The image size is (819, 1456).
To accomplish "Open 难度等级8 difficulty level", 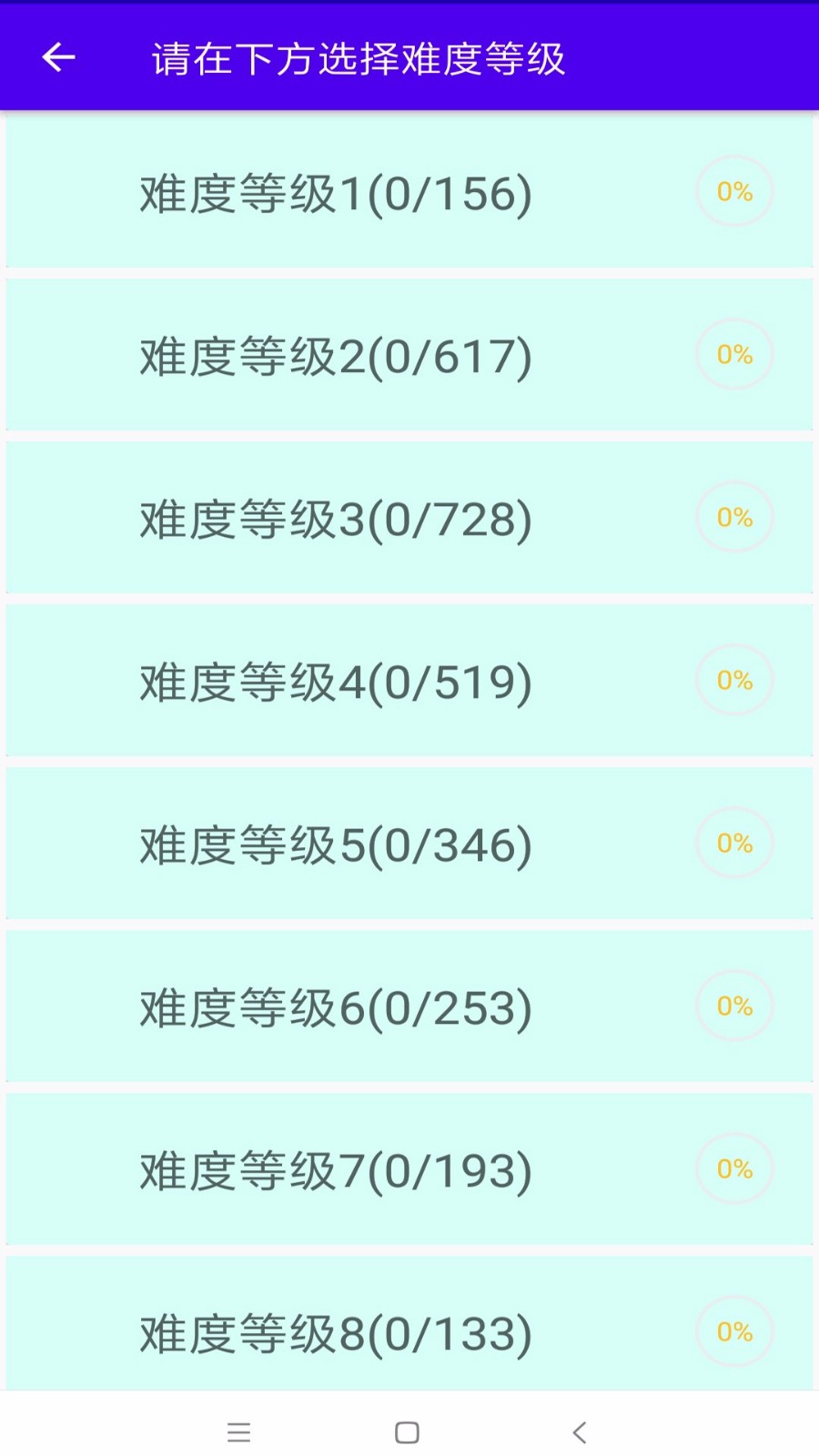I will (337, 1331).
